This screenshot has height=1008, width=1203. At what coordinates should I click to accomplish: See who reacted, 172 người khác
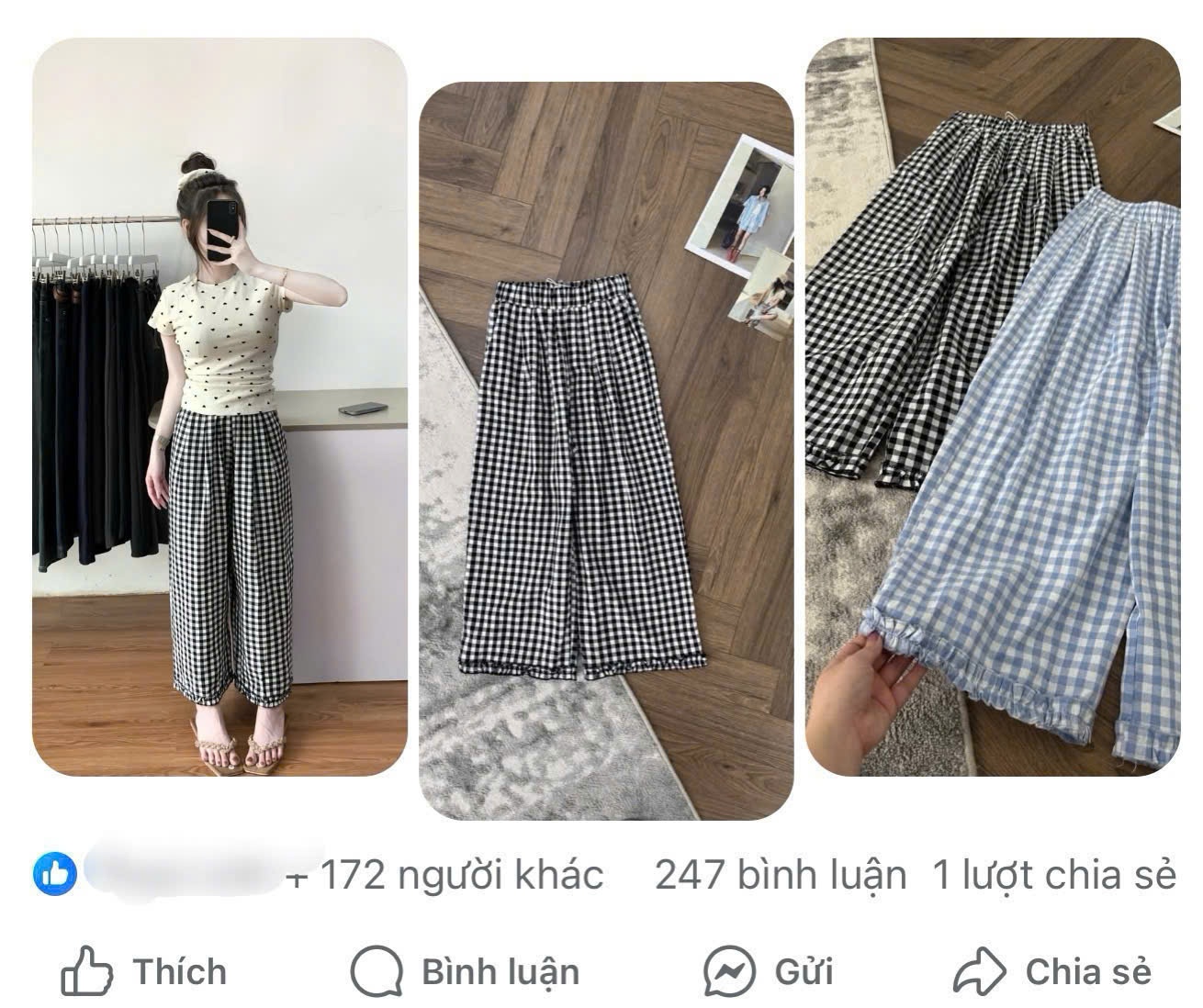click(x=444, y=875)
